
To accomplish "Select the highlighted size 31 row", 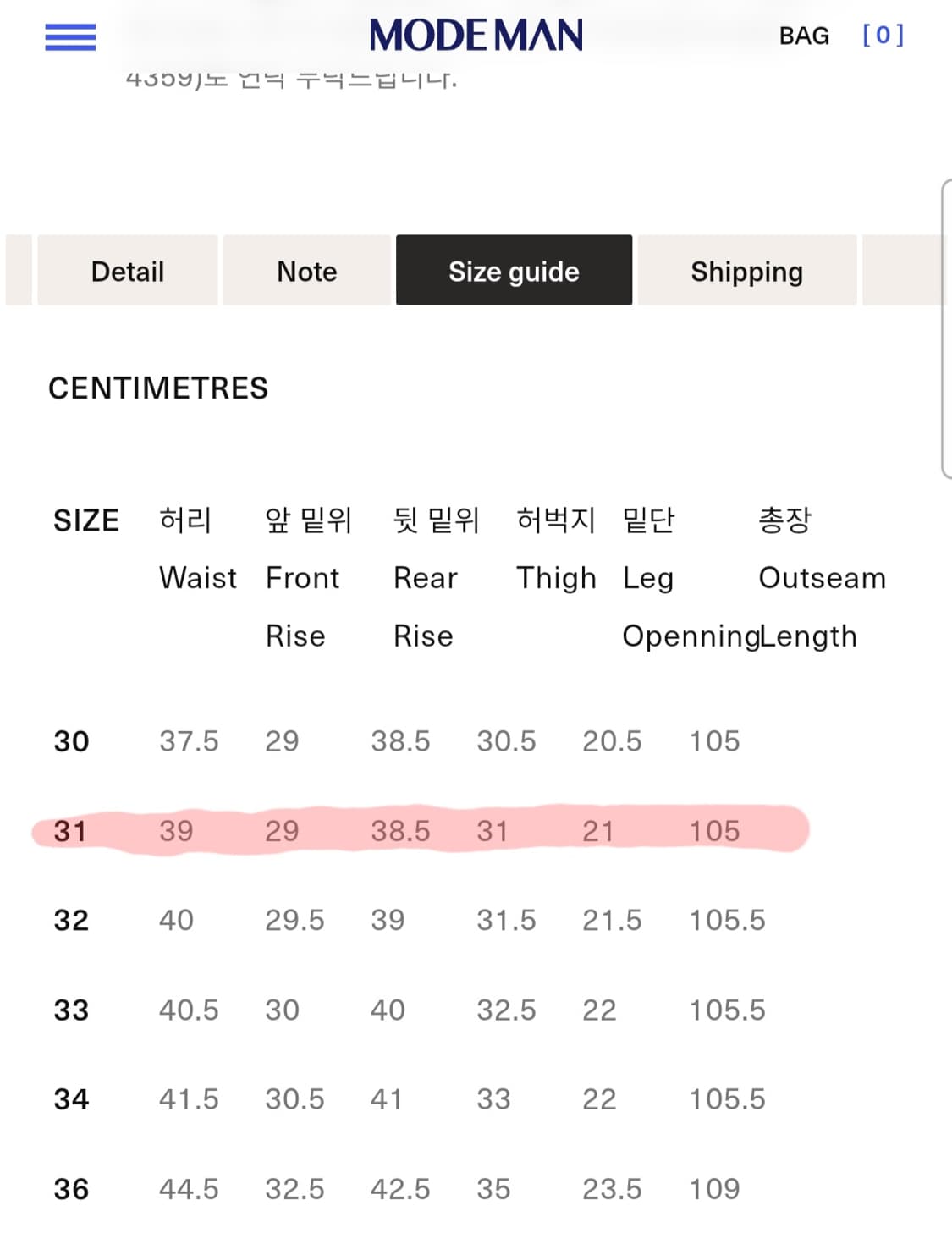I will click(x=423, y=831).
